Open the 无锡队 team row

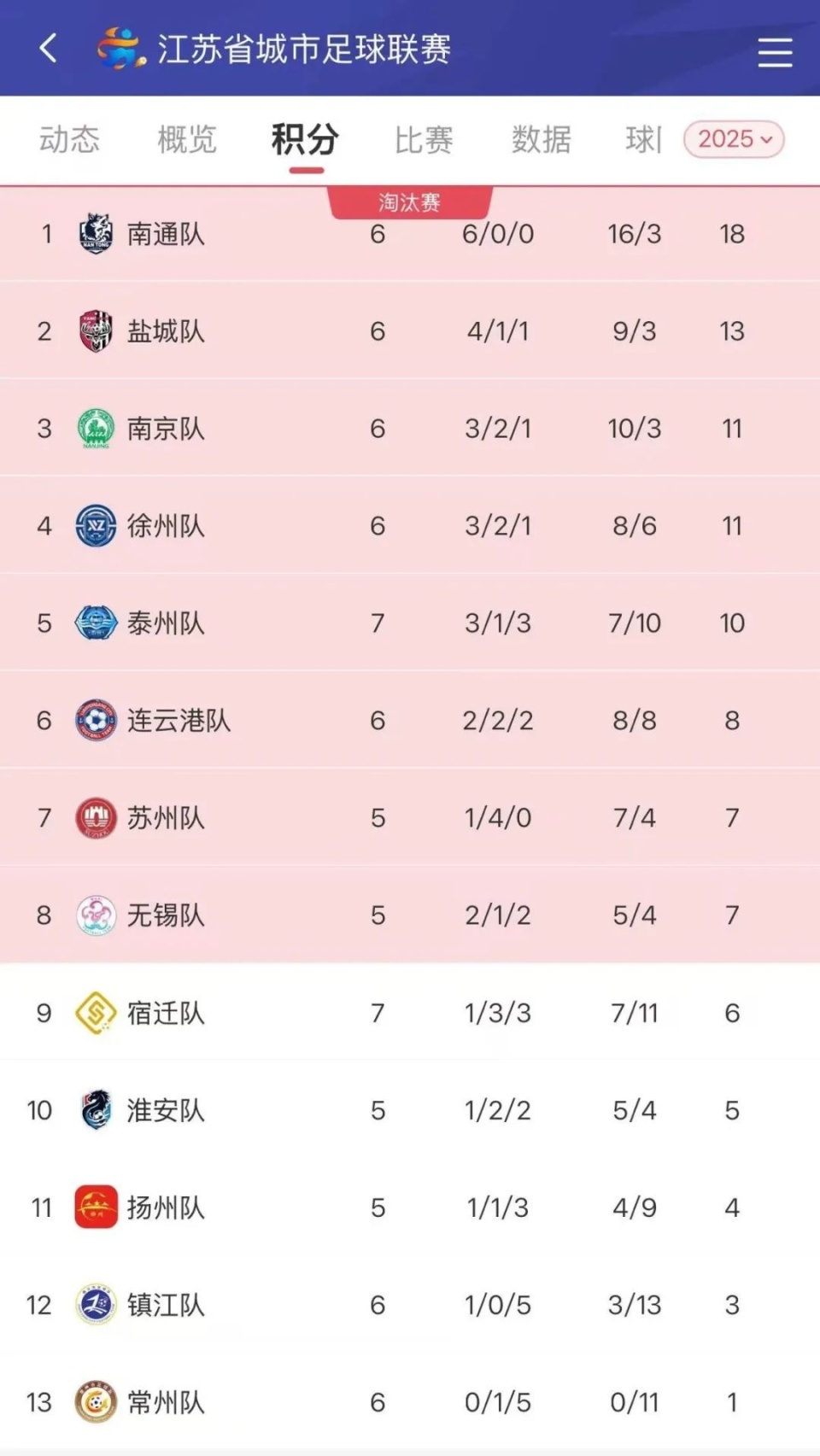(x=410, y=915)
